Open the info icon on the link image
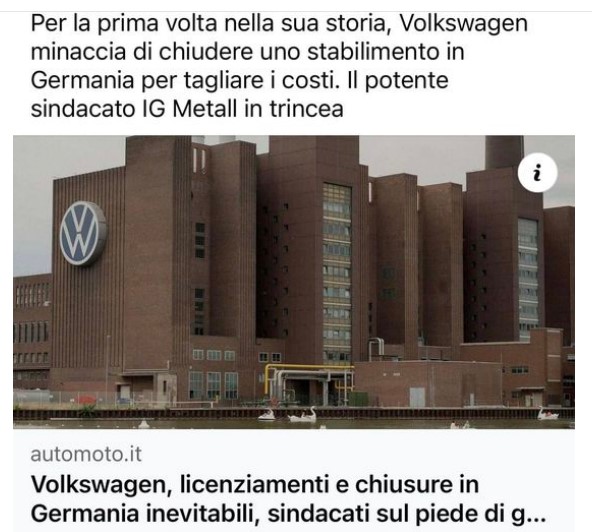The width and height of the screenshot is (592, 532). [x=537, y=173]
